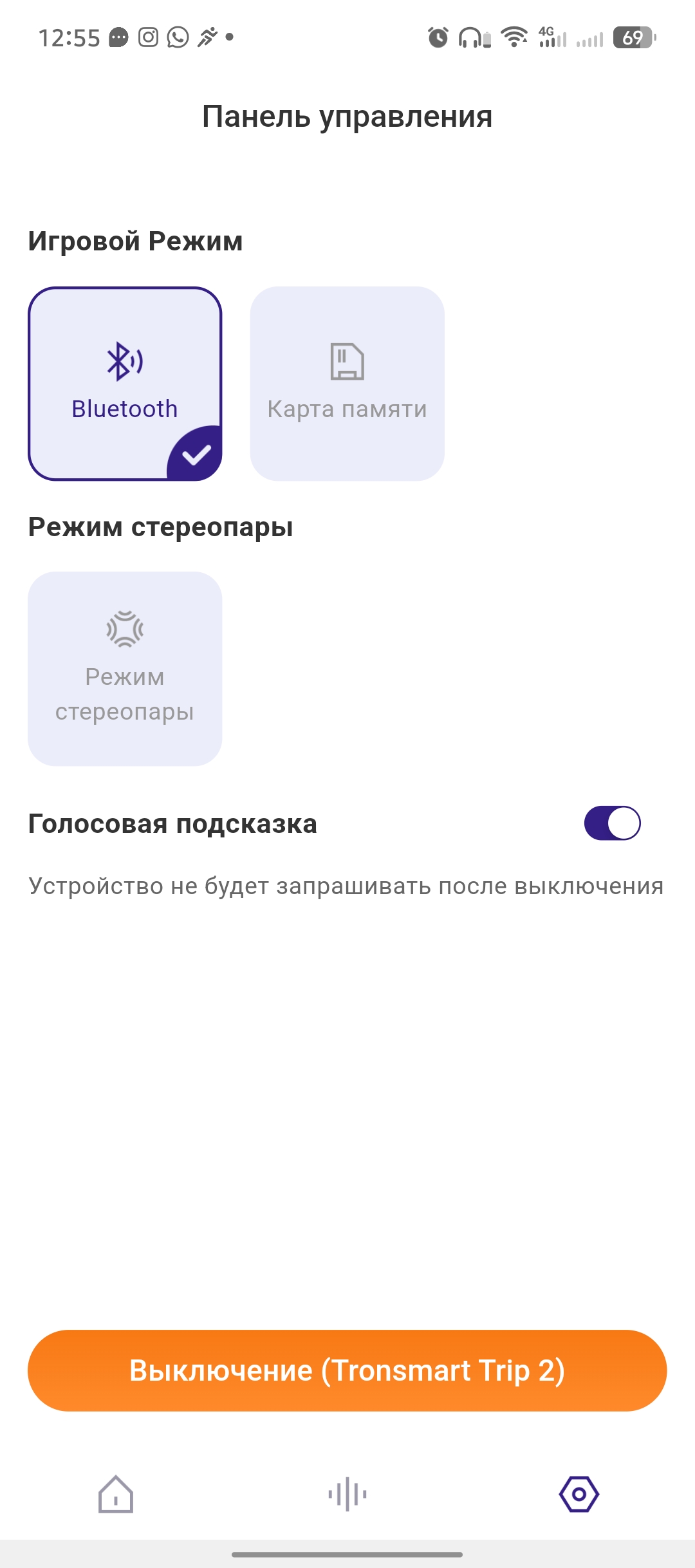Screen dimensions: 695x1568
Task: Open the settings hexagon tab
Action: tap(579, 1494)
